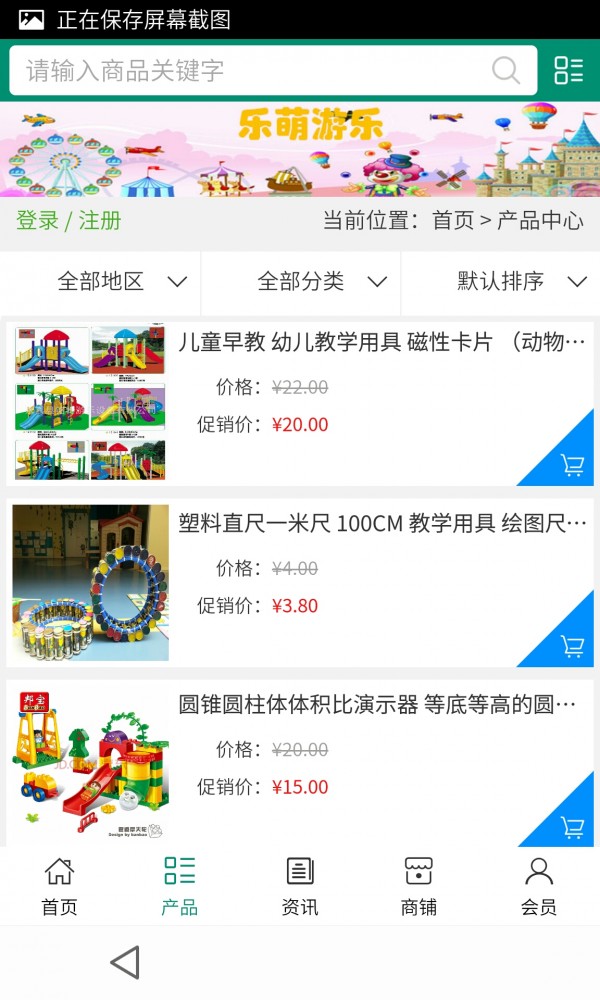Screen dimensions: 600x1000
Task: Add 儿童早教 磁性卡片 item to cart
Action: tap(572, 464)
